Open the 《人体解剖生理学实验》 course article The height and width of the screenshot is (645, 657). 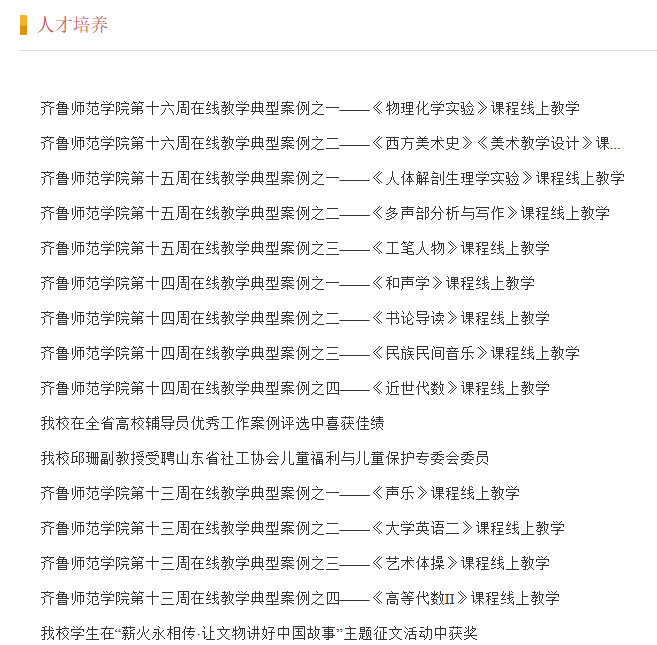(332, 178)
